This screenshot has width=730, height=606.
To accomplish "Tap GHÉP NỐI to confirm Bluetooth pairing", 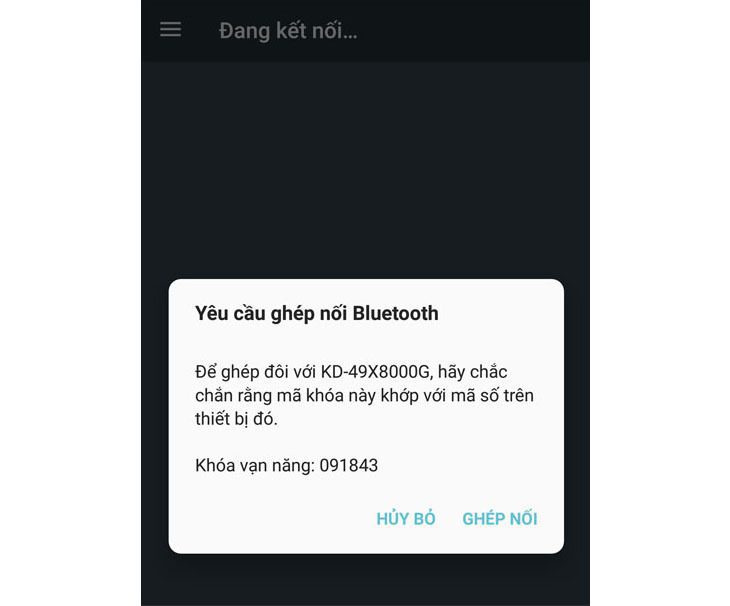I will (500, 519).
